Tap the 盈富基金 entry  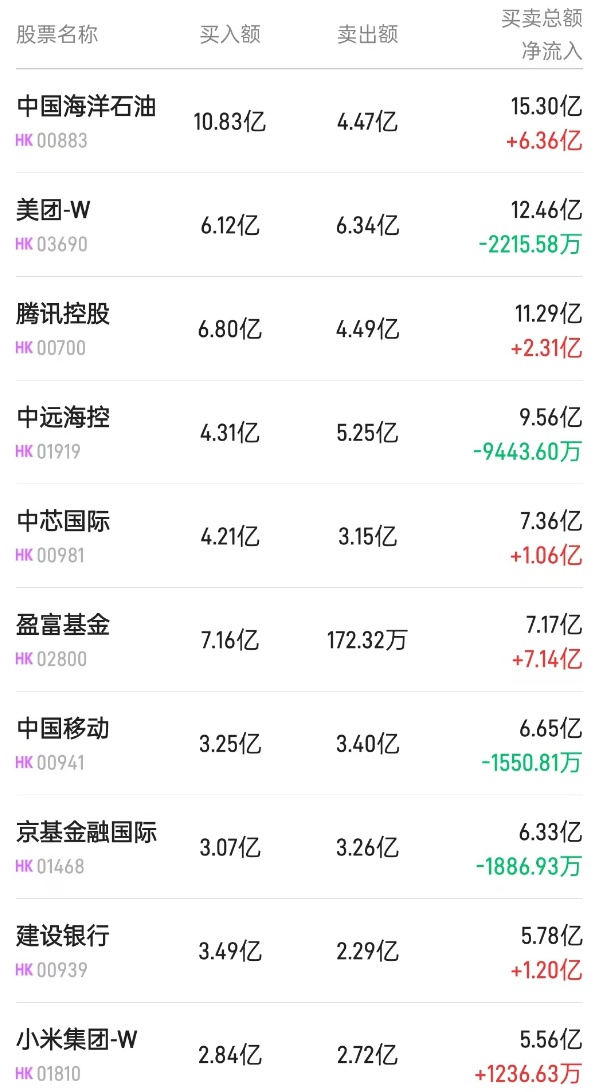click(63, 626)
